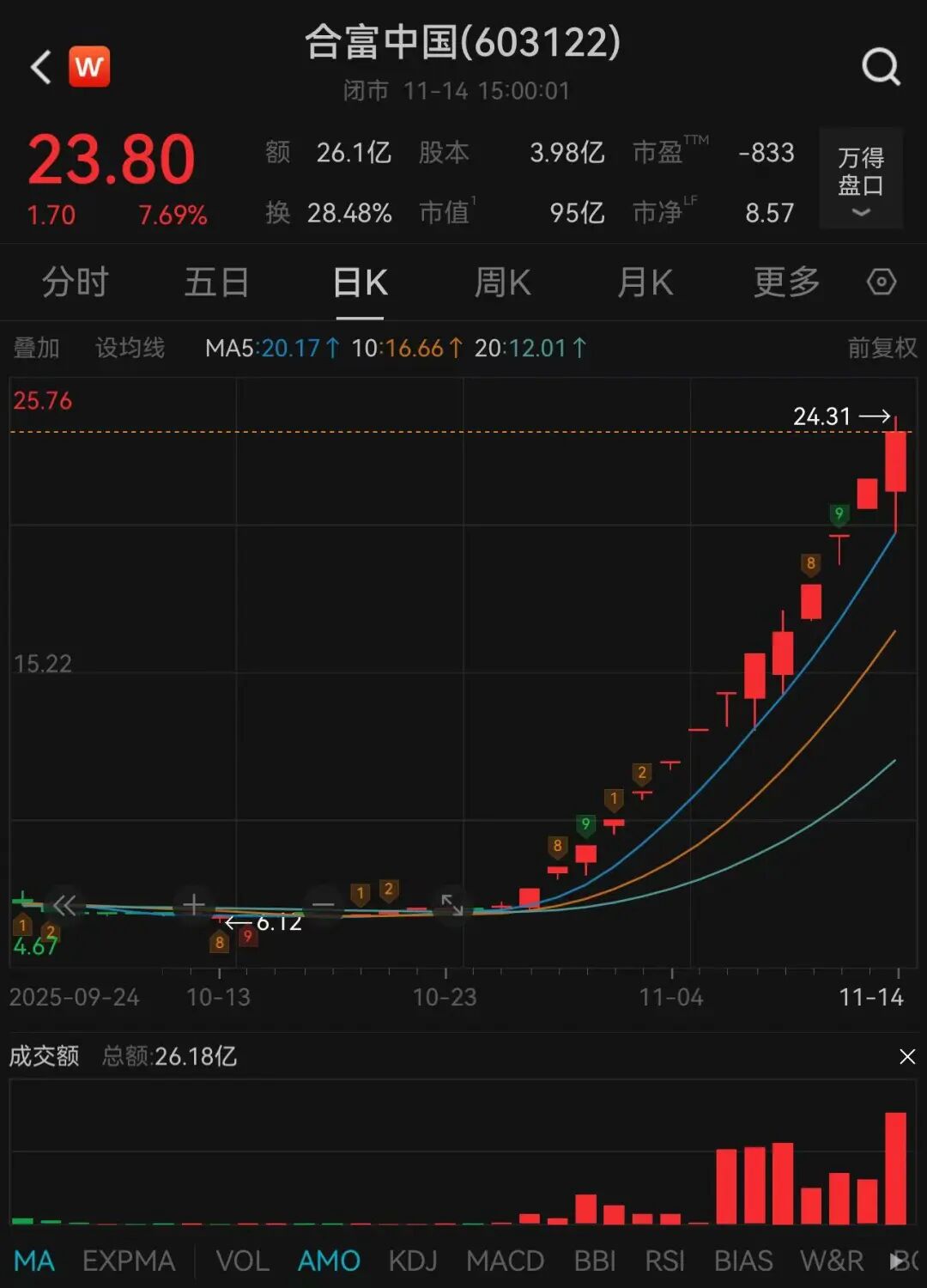Screen dimensions: 927x1288
Task: Go back using the top-left arrow
Action: pyautogui.click(x=41, y=67)
